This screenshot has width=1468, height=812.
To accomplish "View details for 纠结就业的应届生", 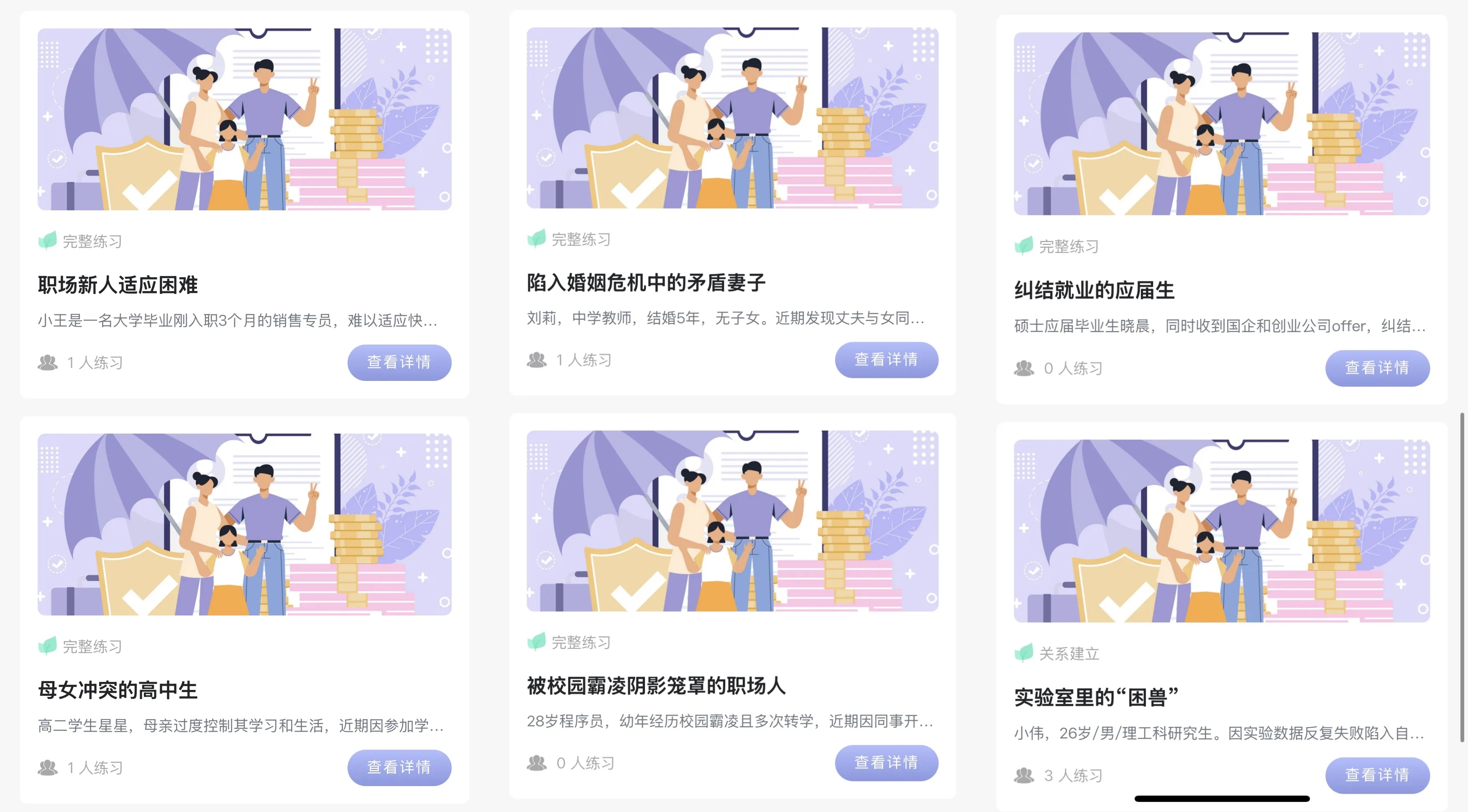I will [x=1377, y=368].
